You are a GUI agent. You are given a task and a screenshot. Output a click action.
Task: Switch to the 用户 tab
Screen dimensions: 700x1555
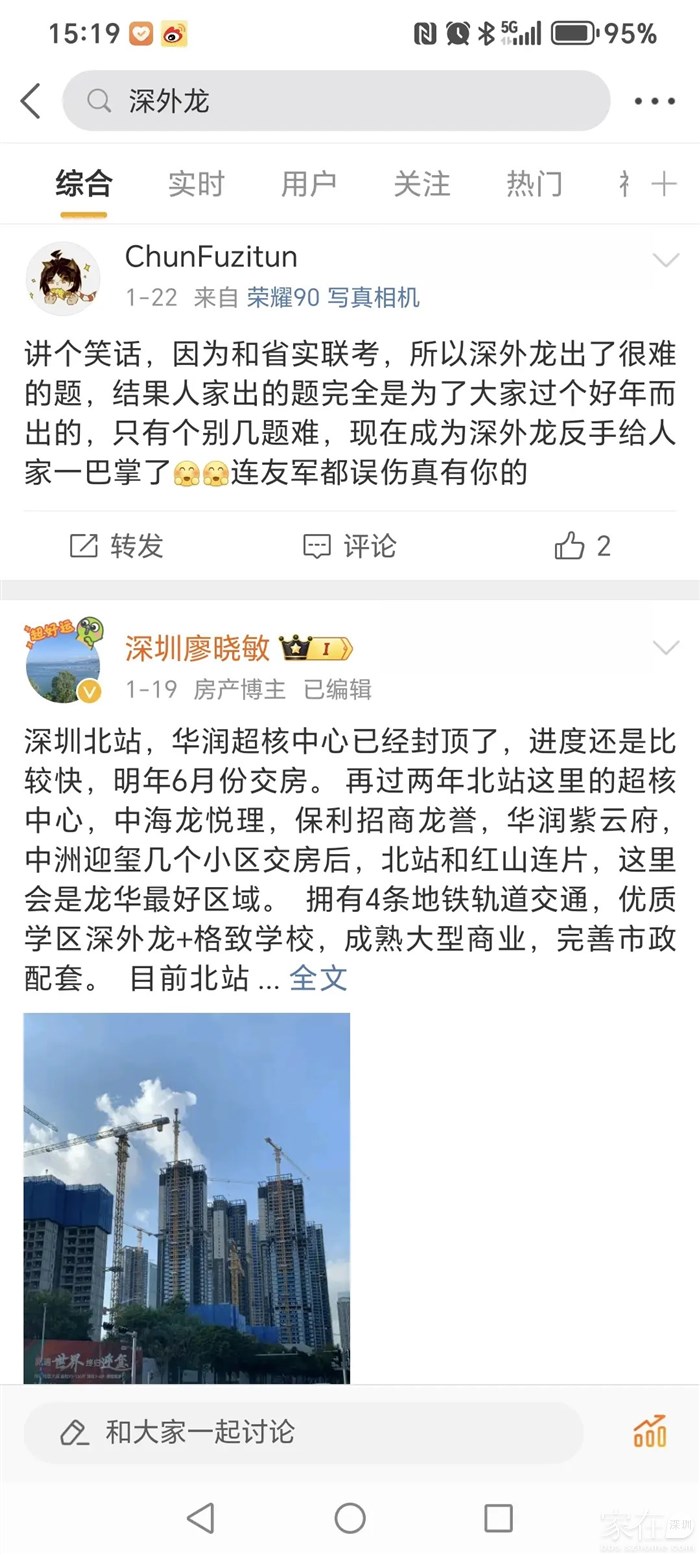308,184
